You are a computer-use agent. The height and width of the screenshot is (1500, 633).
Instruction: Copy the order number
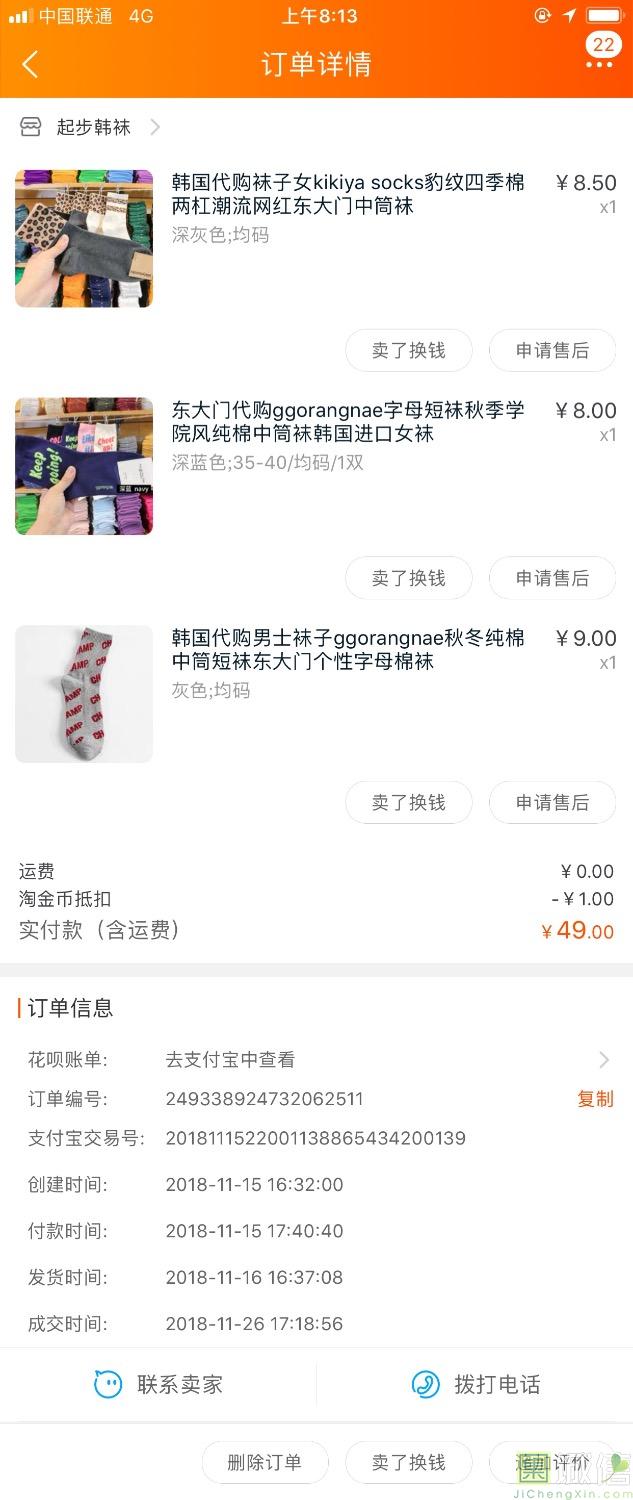coord(595,1099)
